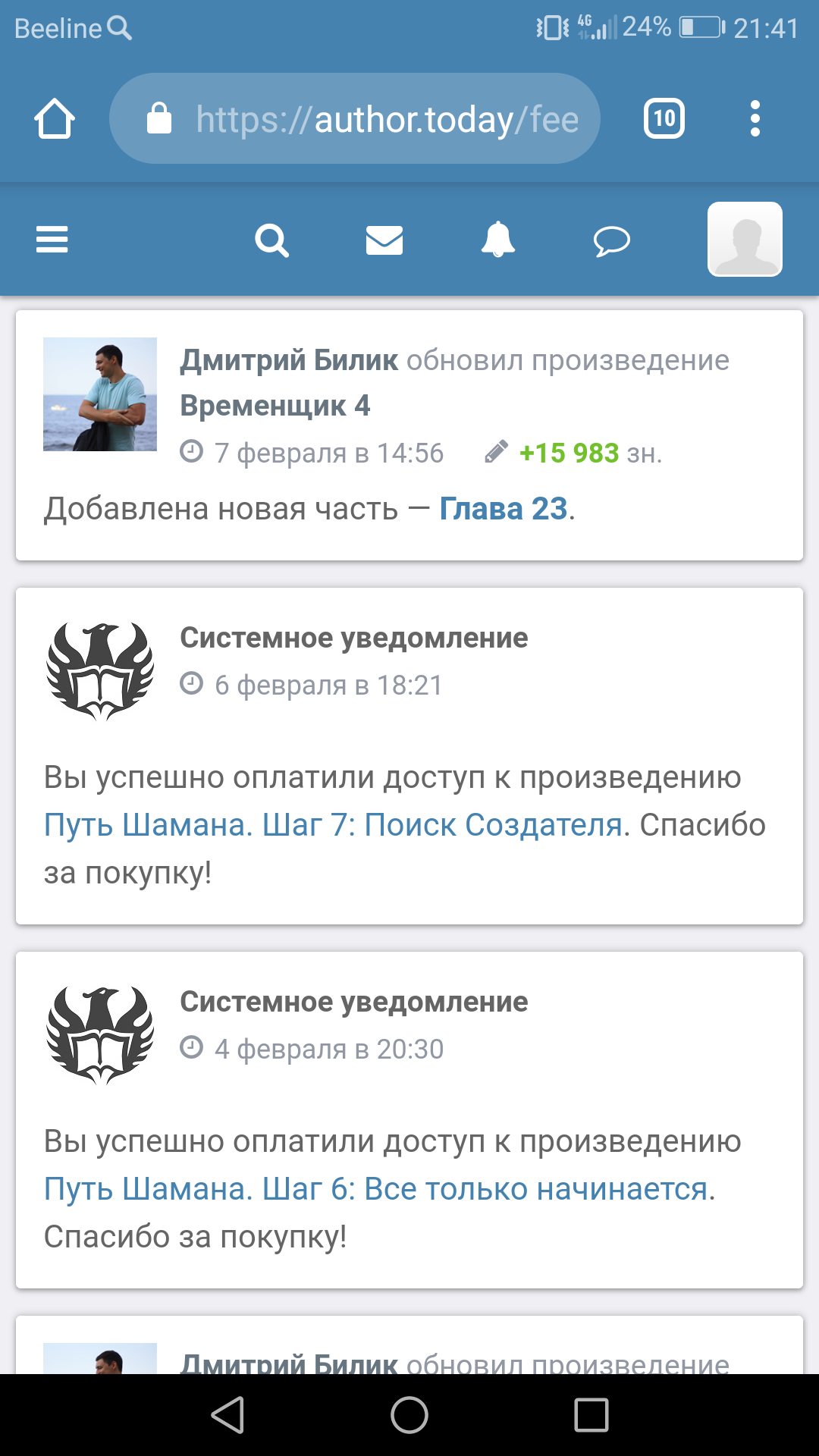Go to the browser home page

point(54,119)
